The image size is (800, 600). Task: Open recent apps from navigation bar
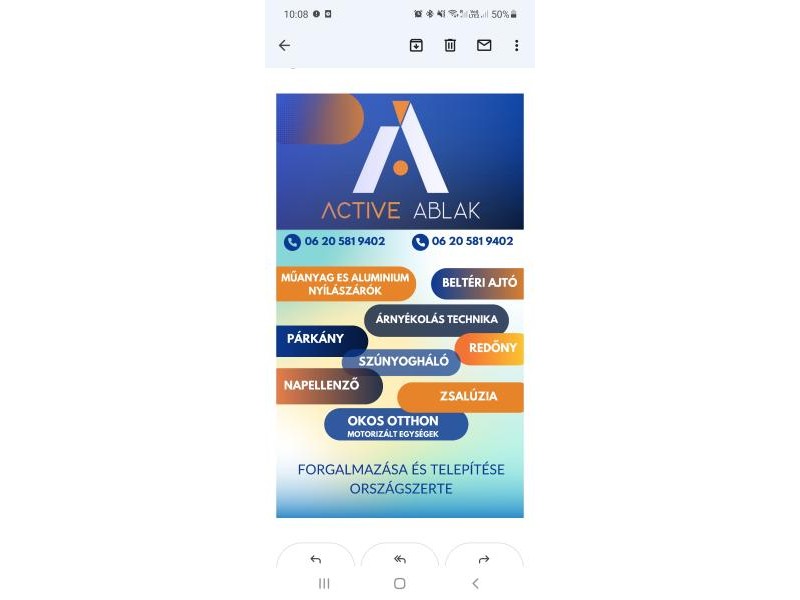[x=324, y=583]
